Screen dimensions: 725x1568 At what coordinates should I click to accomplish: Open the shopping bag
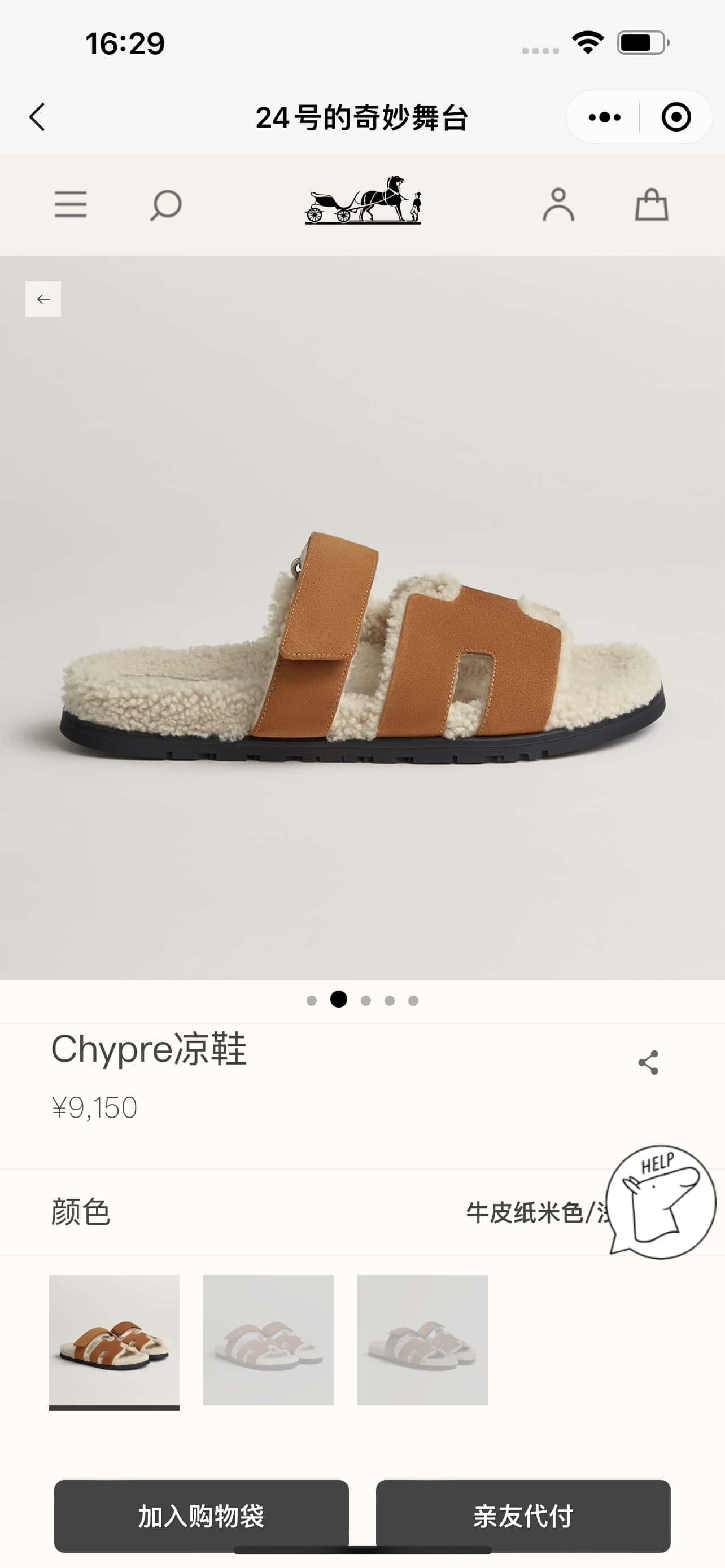(x=652, y=204)
